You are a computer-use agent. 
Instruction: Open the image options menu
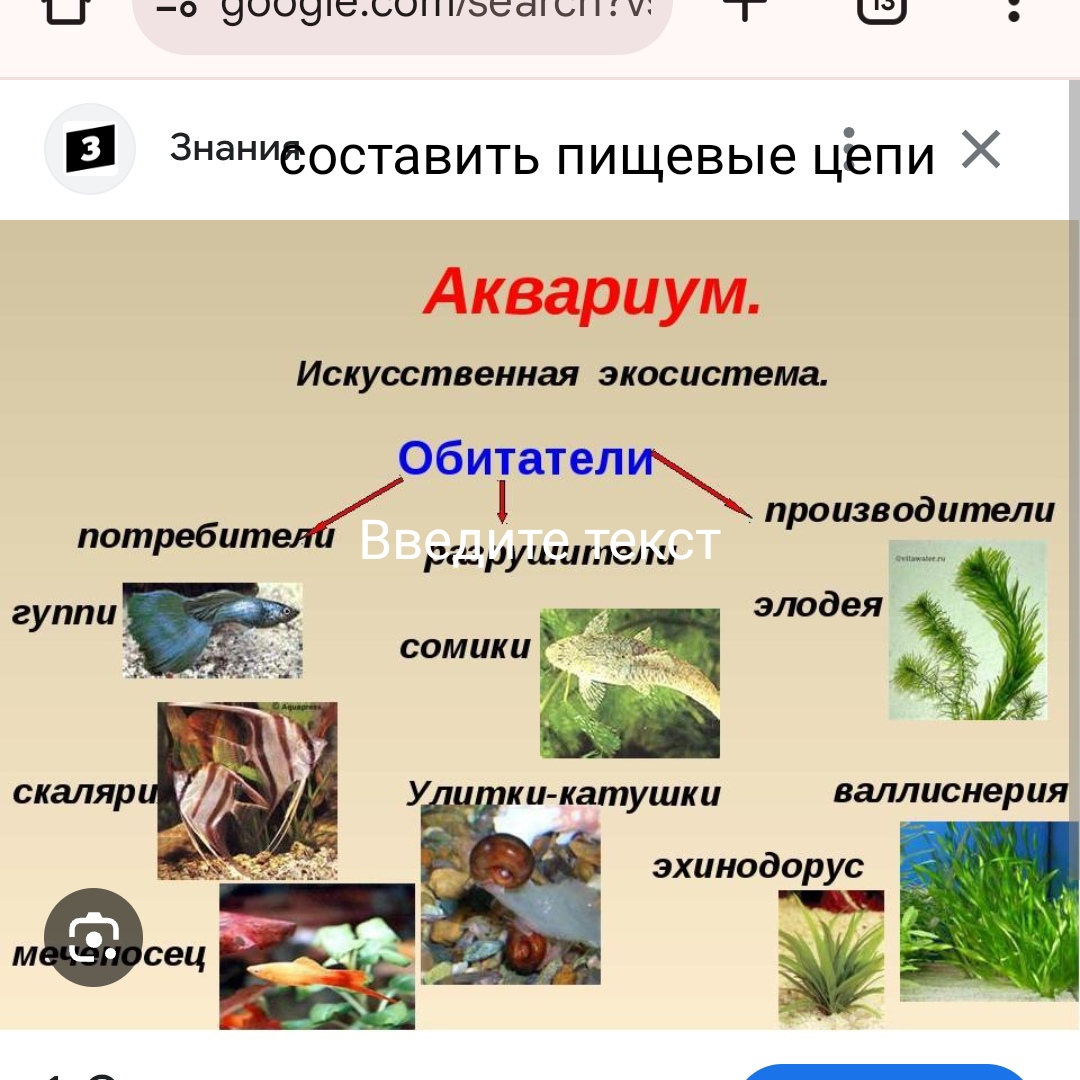[x=849, y=149]
